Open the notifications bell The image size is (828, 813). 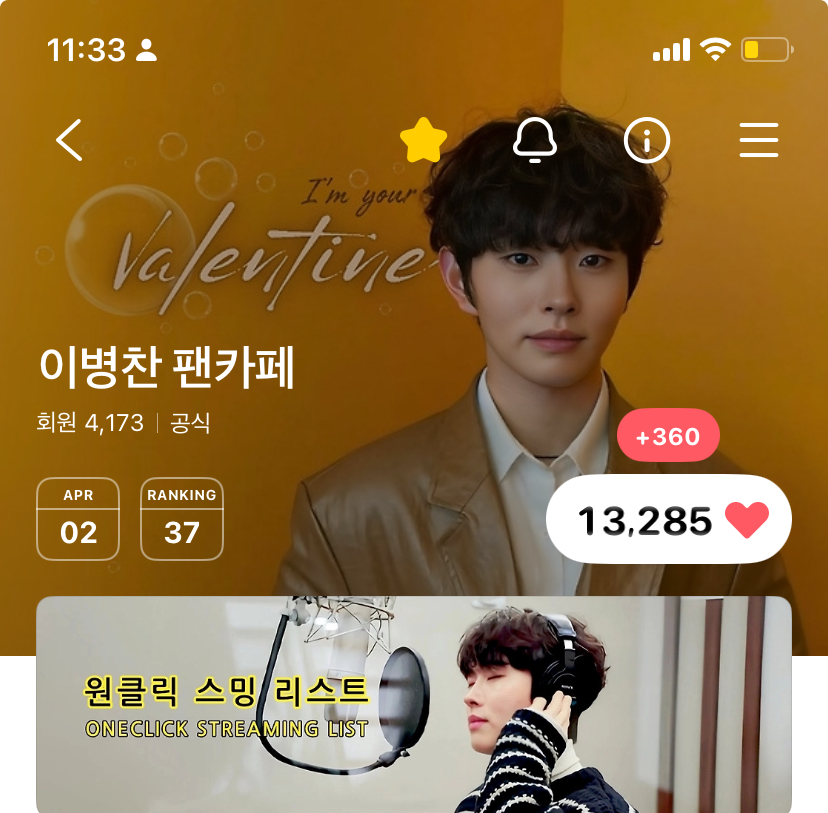(x=535, y=141)
